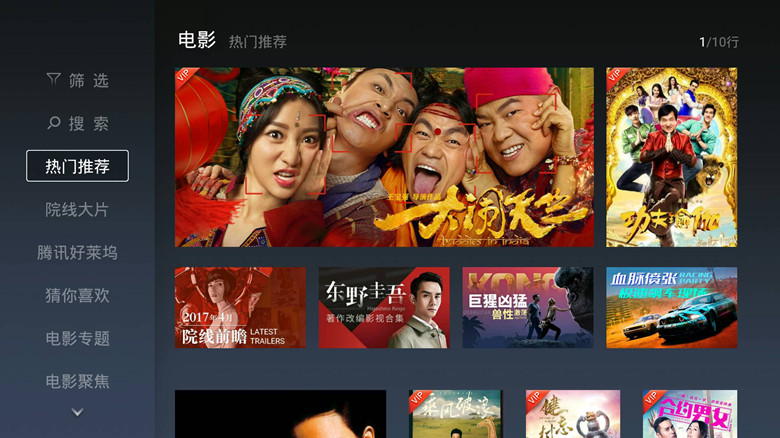The width and height of the screenshot is (780, 438).
Task: Open 搜索 search in sidebar
Action: pos(77,123)
